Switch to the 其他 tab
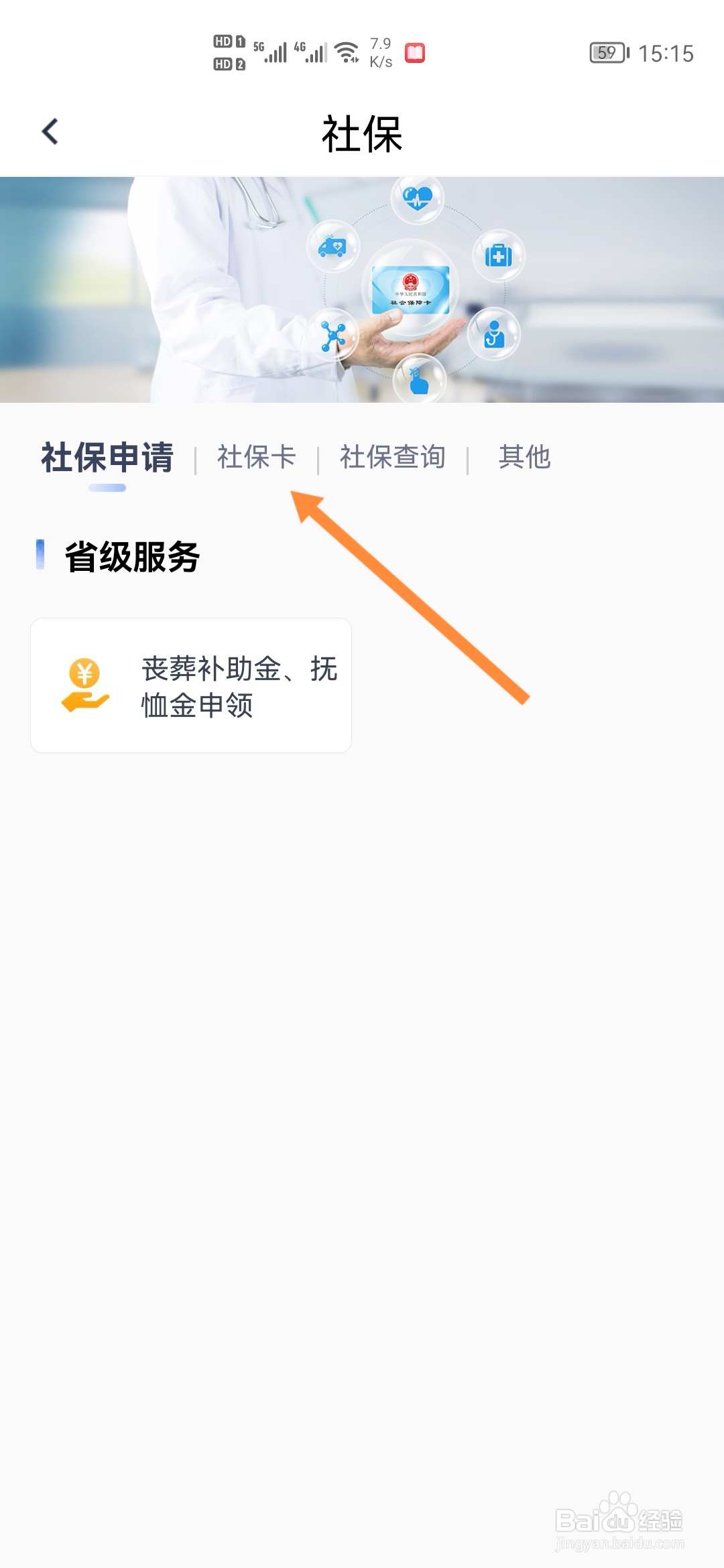 pos(524,458)
